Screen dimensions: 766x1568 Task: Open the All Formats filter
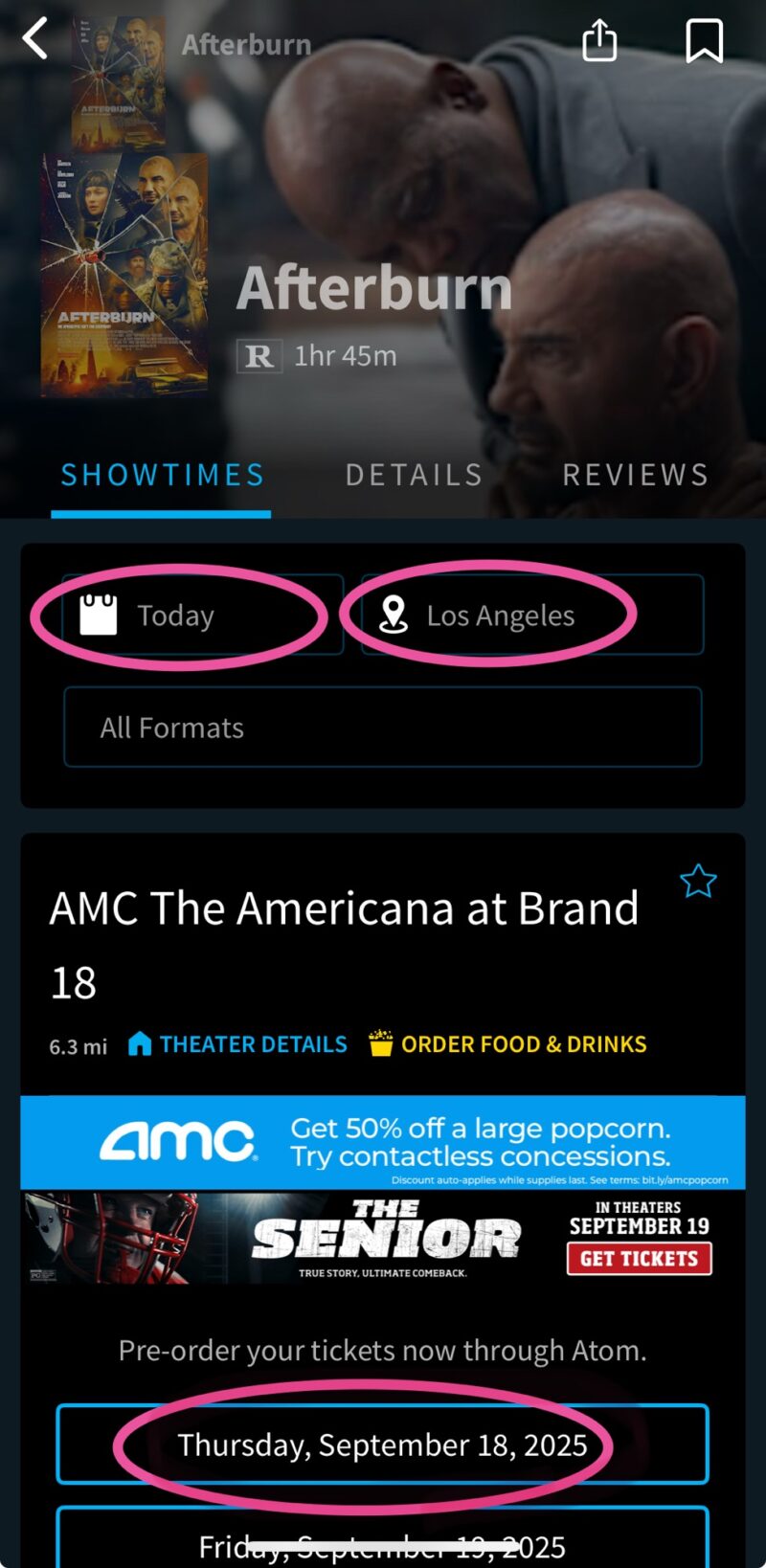[382, 728]
